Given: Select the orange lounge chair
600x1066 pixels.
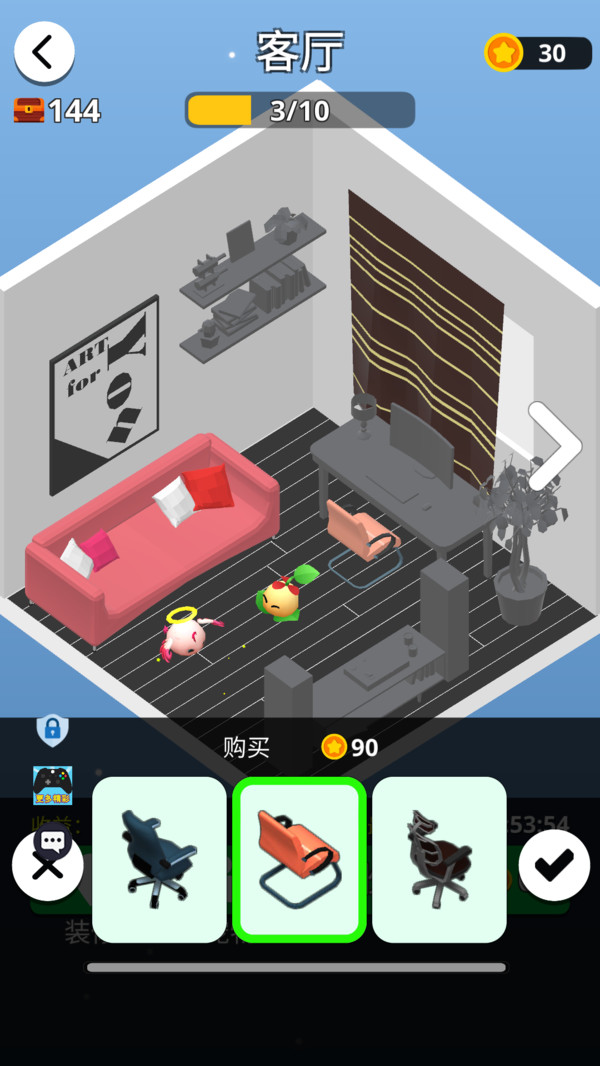Looking at the screenshot, I should pos(300,859).
